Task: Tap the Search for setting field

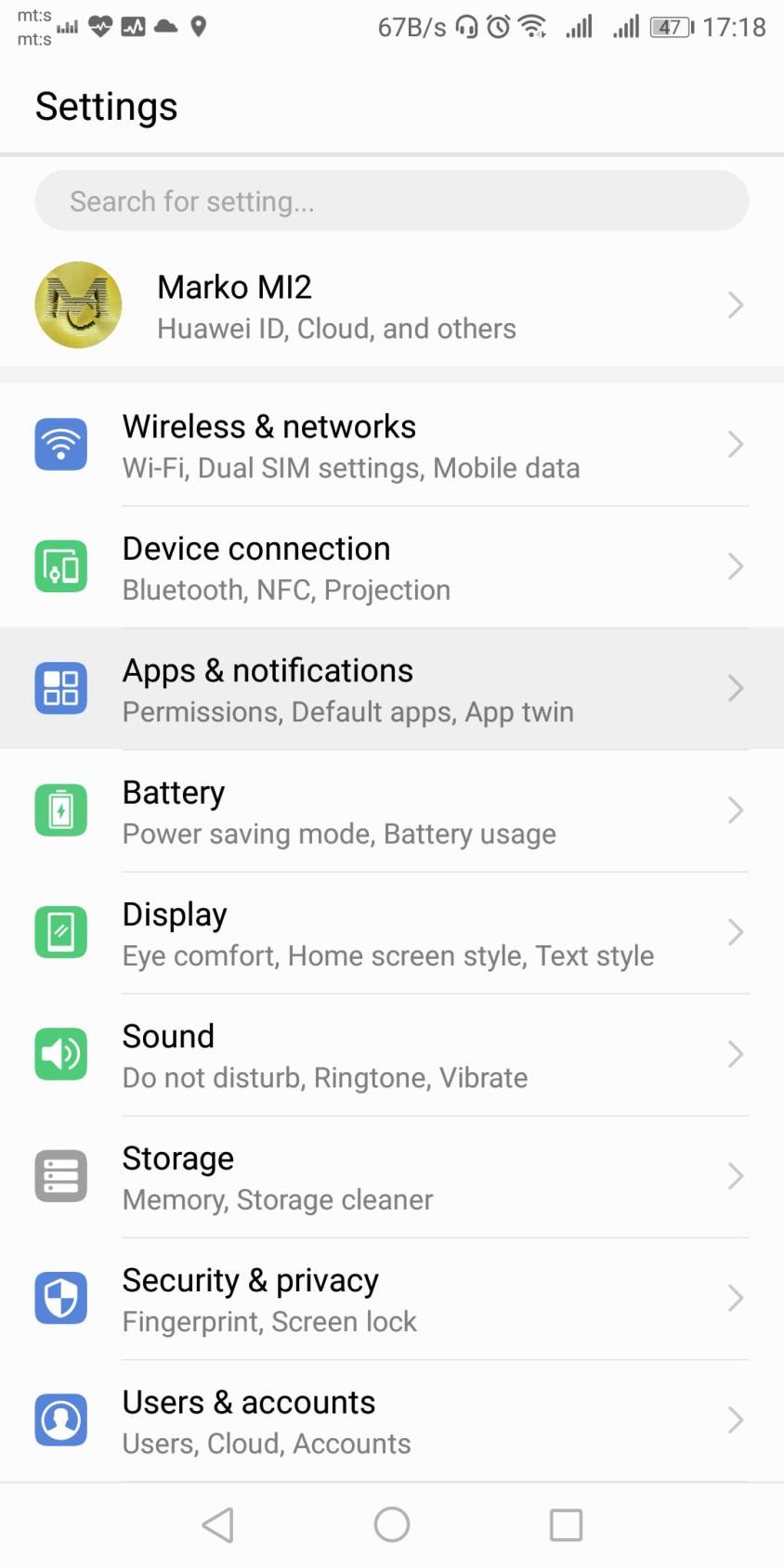Action: tap(390, 201)
